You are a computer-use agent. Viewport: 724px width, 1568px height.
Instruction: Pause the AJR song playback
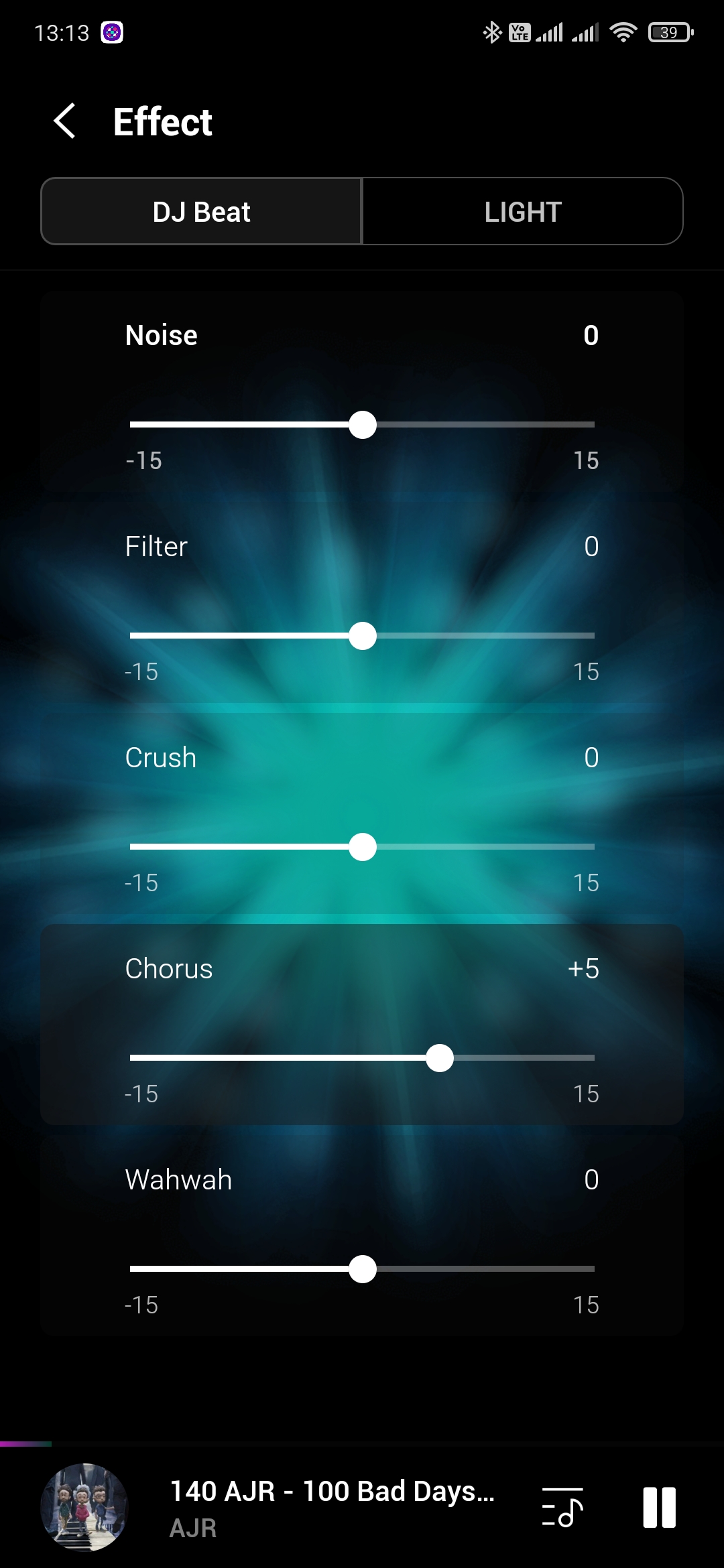click(x=659, y=1508)
